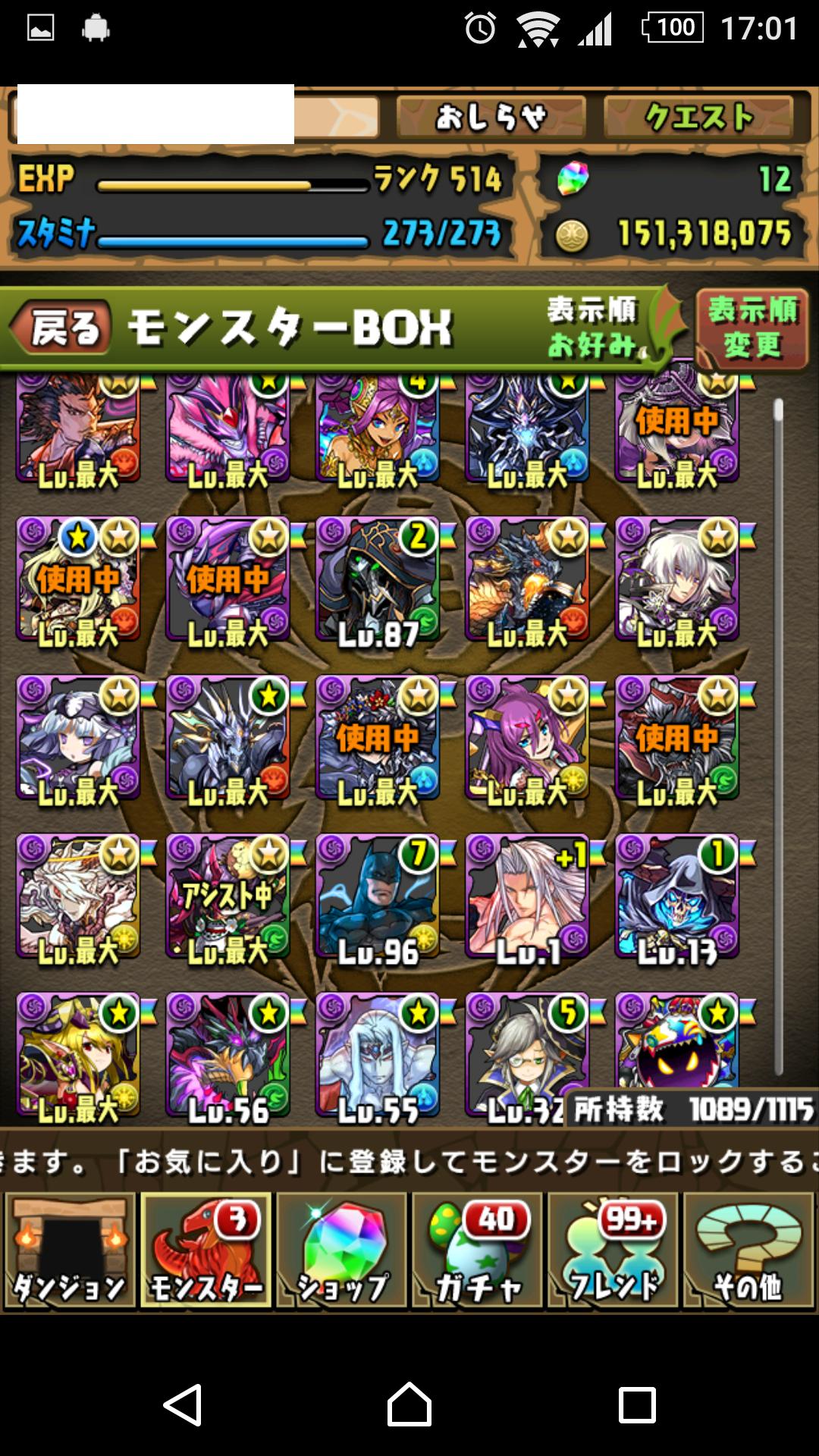Select the Lv.56 dark dragon monster
The image size is (819, 1456).
point(228,1056)
